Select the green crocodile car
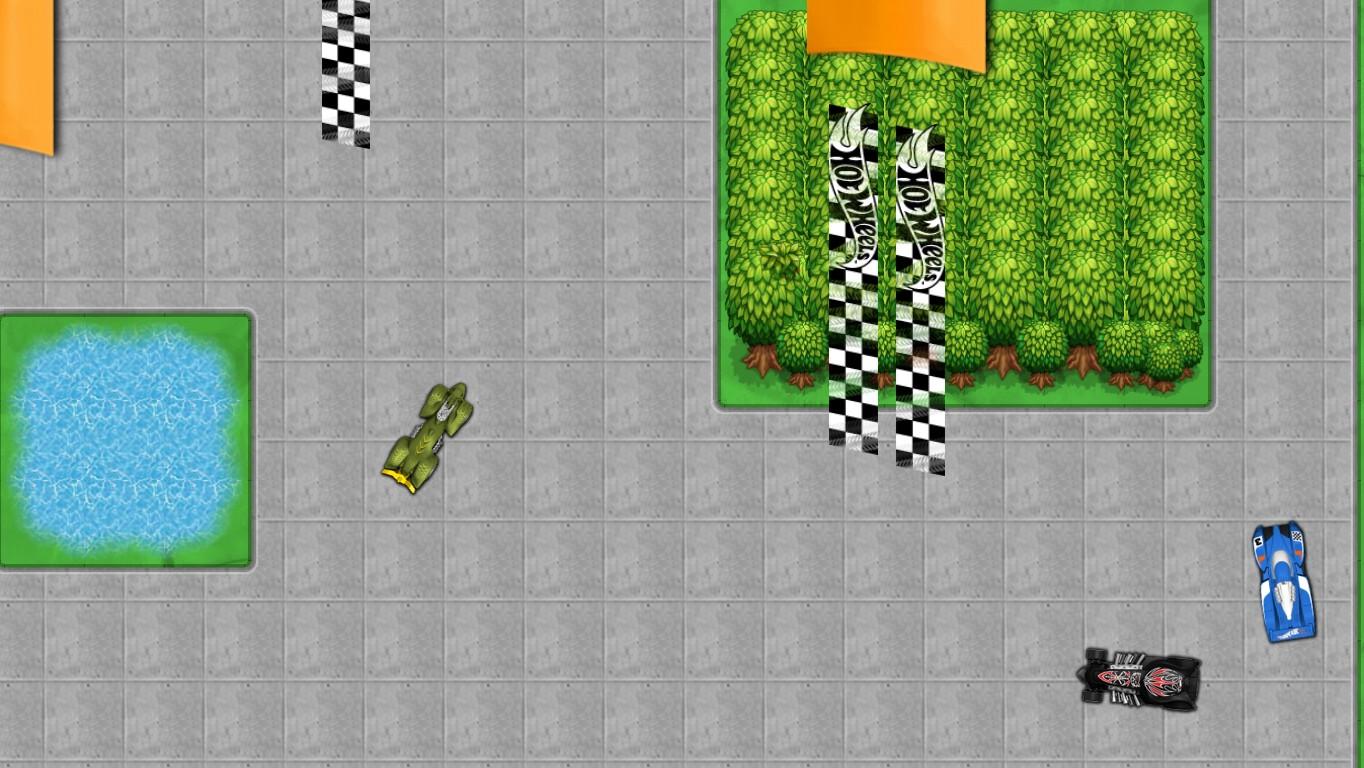Screen dimensions: 1364x768 (x=428, y=438)
